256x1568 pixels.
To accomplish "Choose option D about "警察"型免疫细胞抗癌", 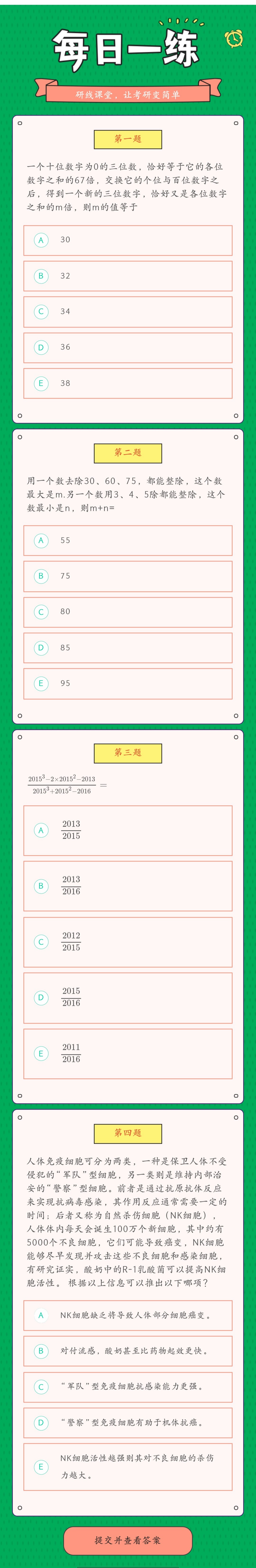I will coord(128,1422).
